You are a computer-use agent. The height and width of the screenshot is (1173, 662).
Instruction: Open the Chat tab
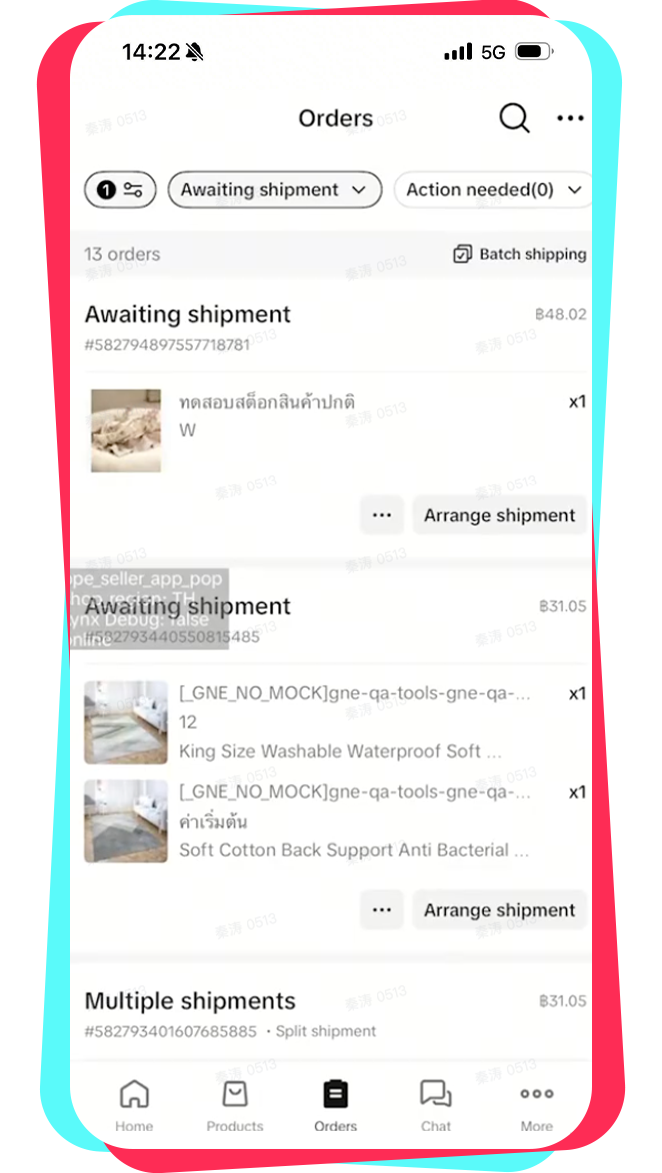pyautogui.click(x=436, y=1105)
